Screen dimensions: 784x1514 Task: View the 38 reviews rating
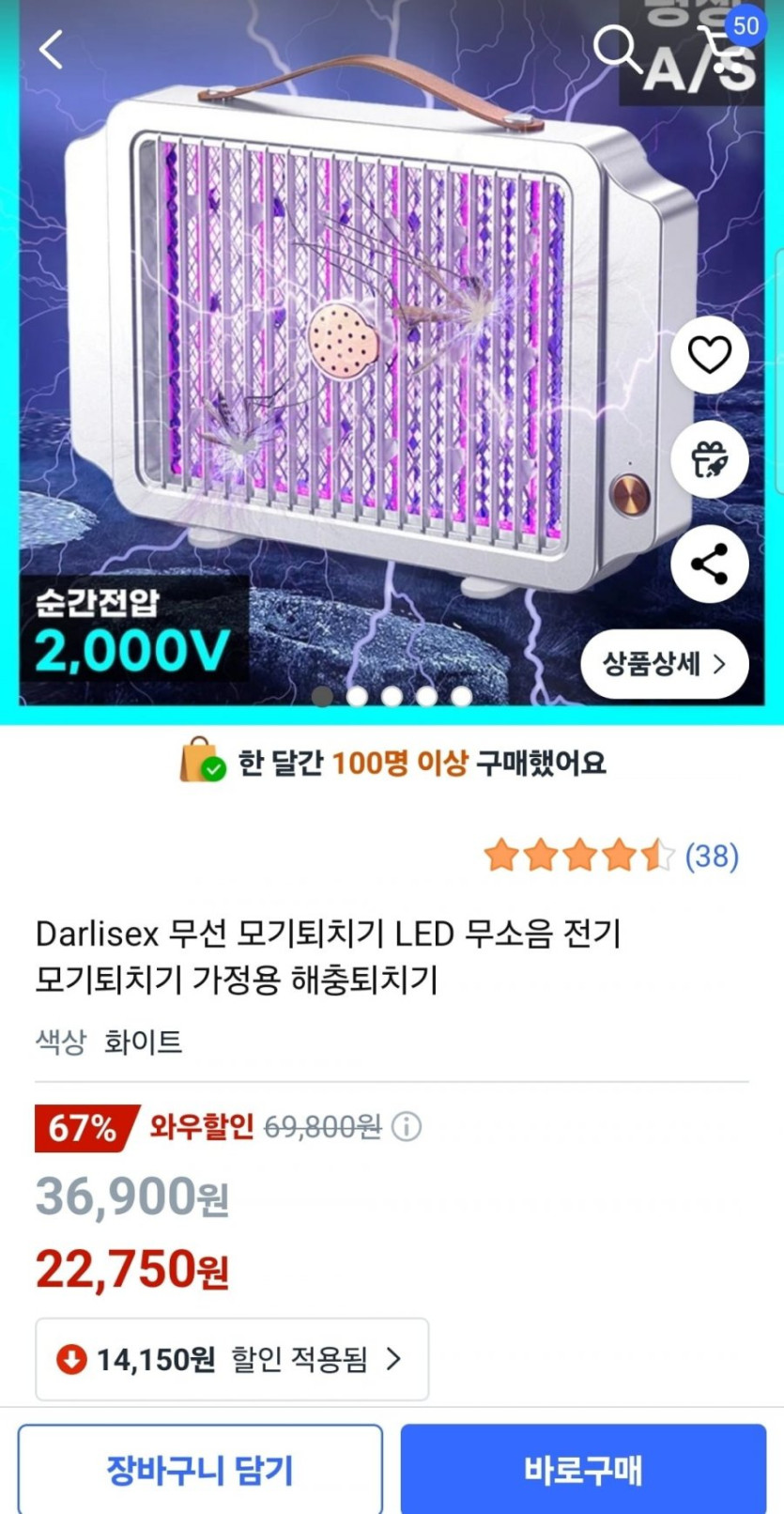pos(610,856)
